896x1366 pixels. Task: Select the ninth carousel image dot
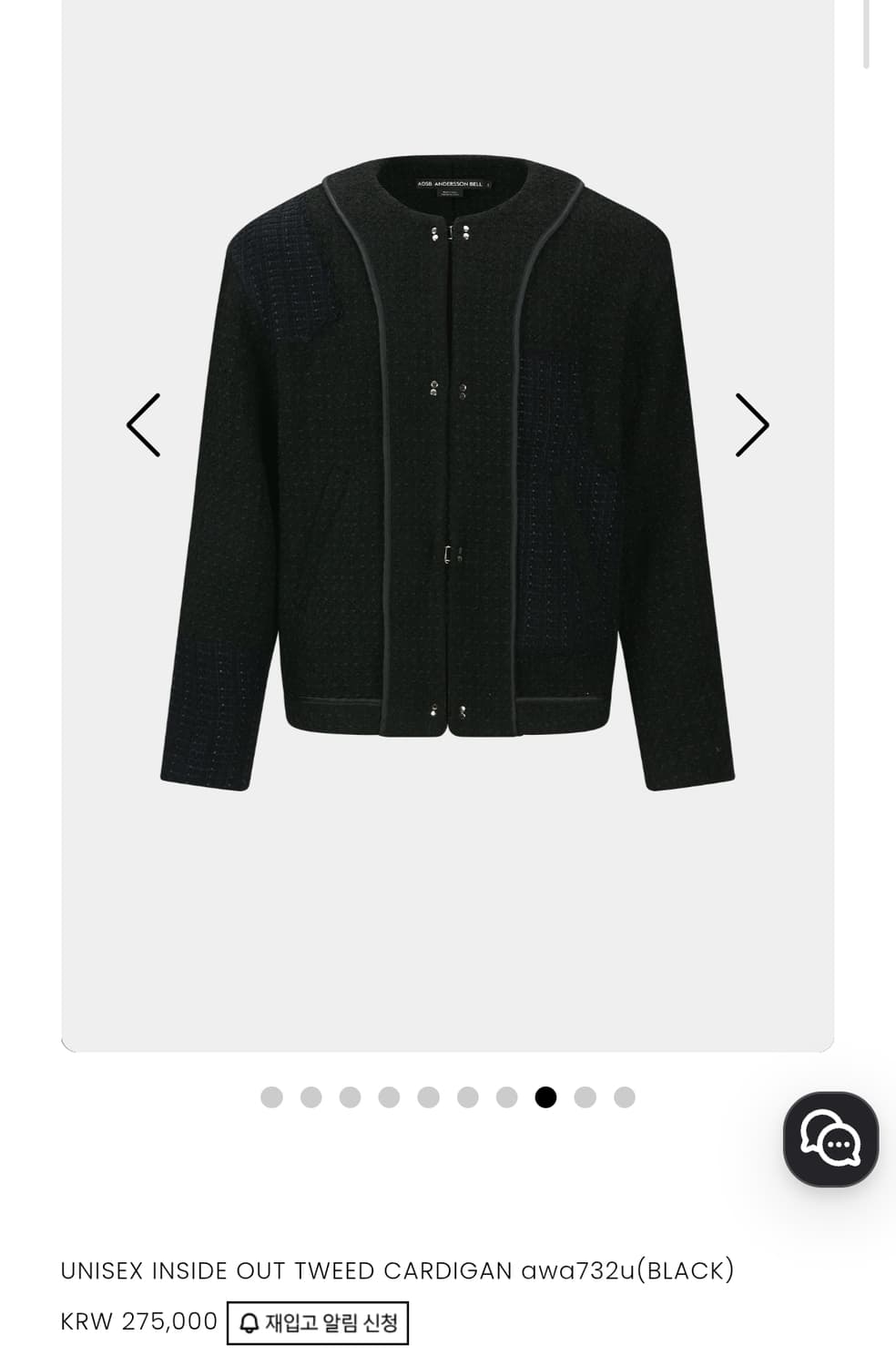[585, 1097]
